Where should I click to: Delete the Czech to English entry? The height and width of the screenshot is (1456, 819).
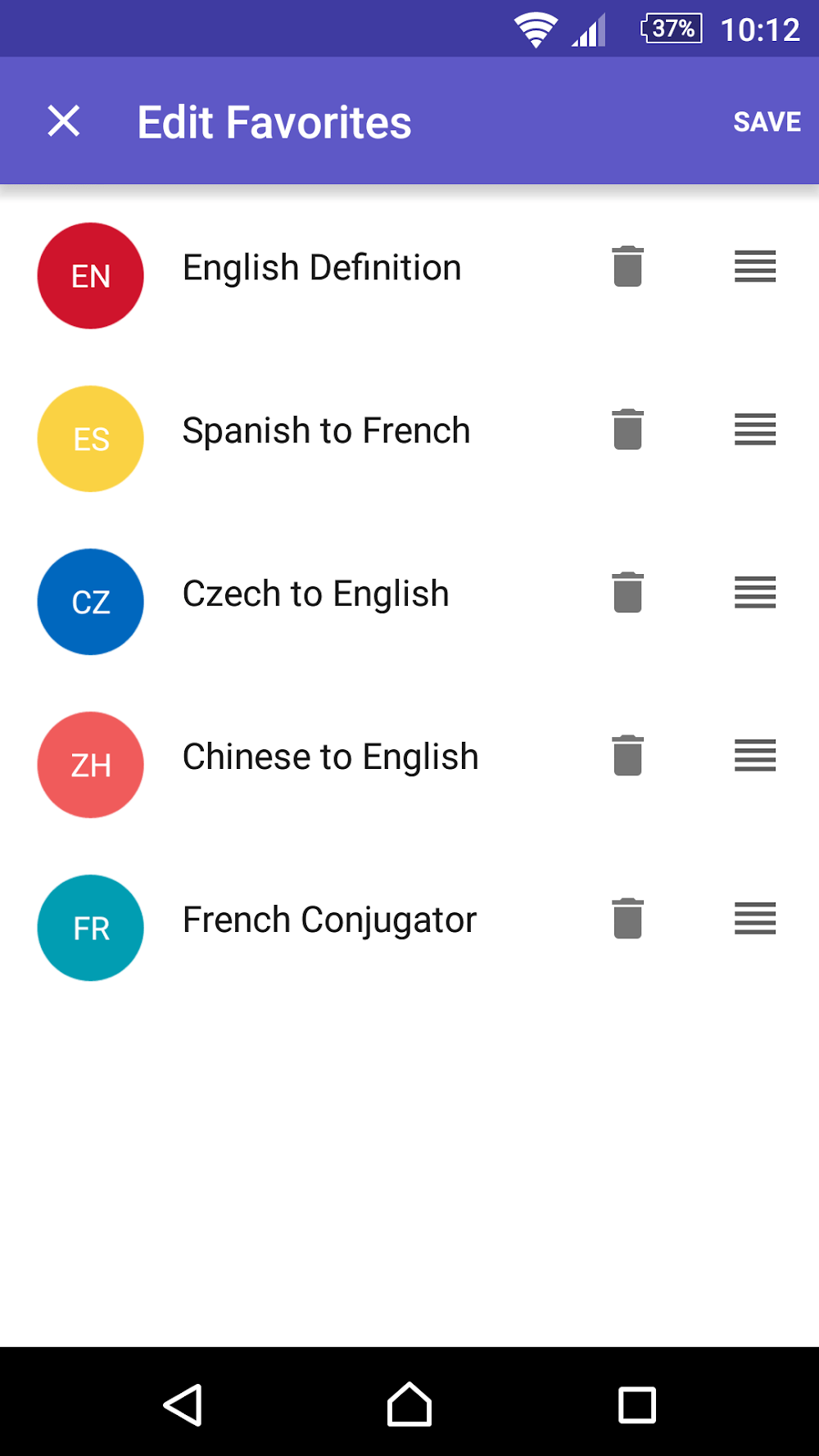coord(627,593)
